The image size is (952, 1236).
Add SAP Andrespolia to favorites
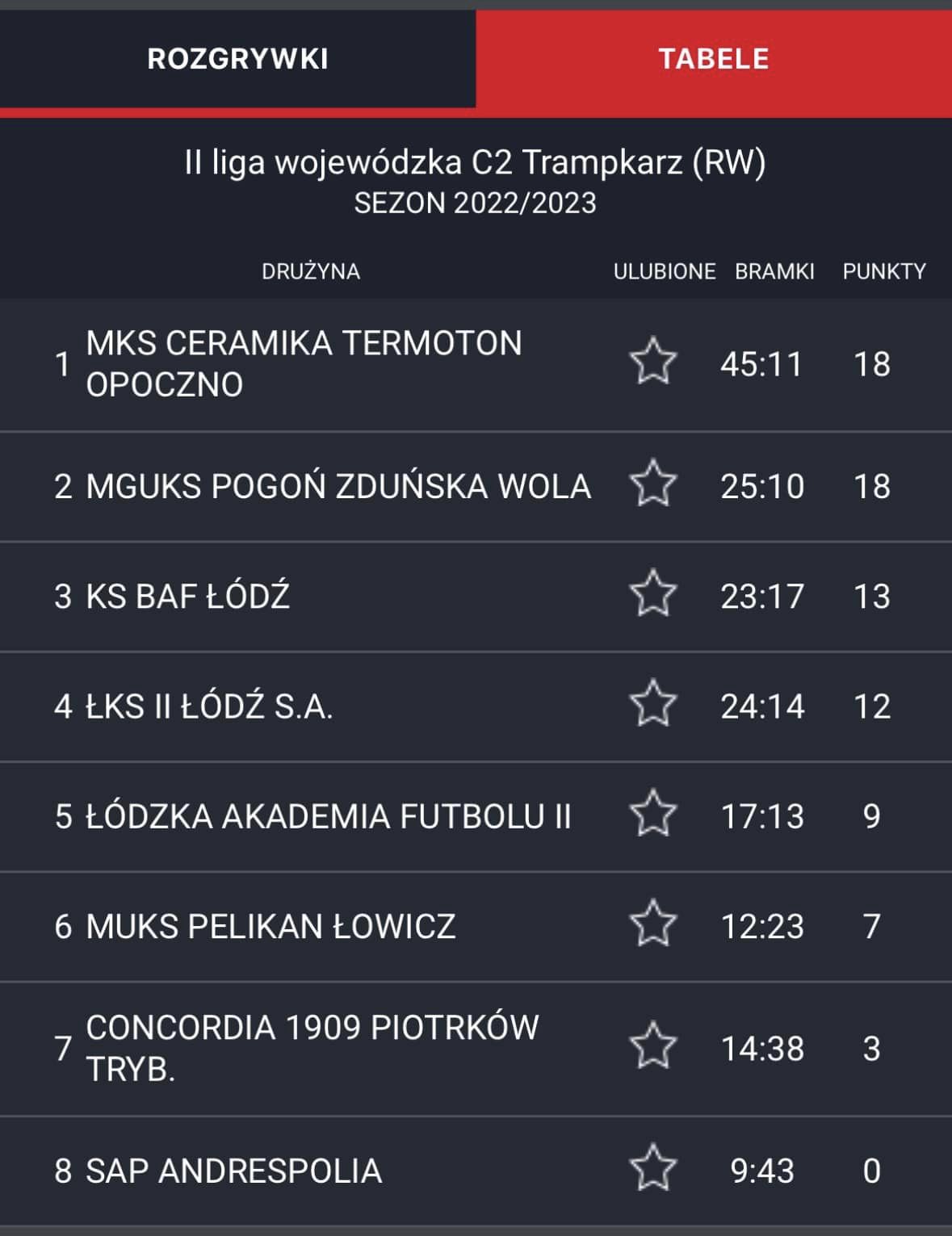pyautogui.click(x=652, y=1168)
